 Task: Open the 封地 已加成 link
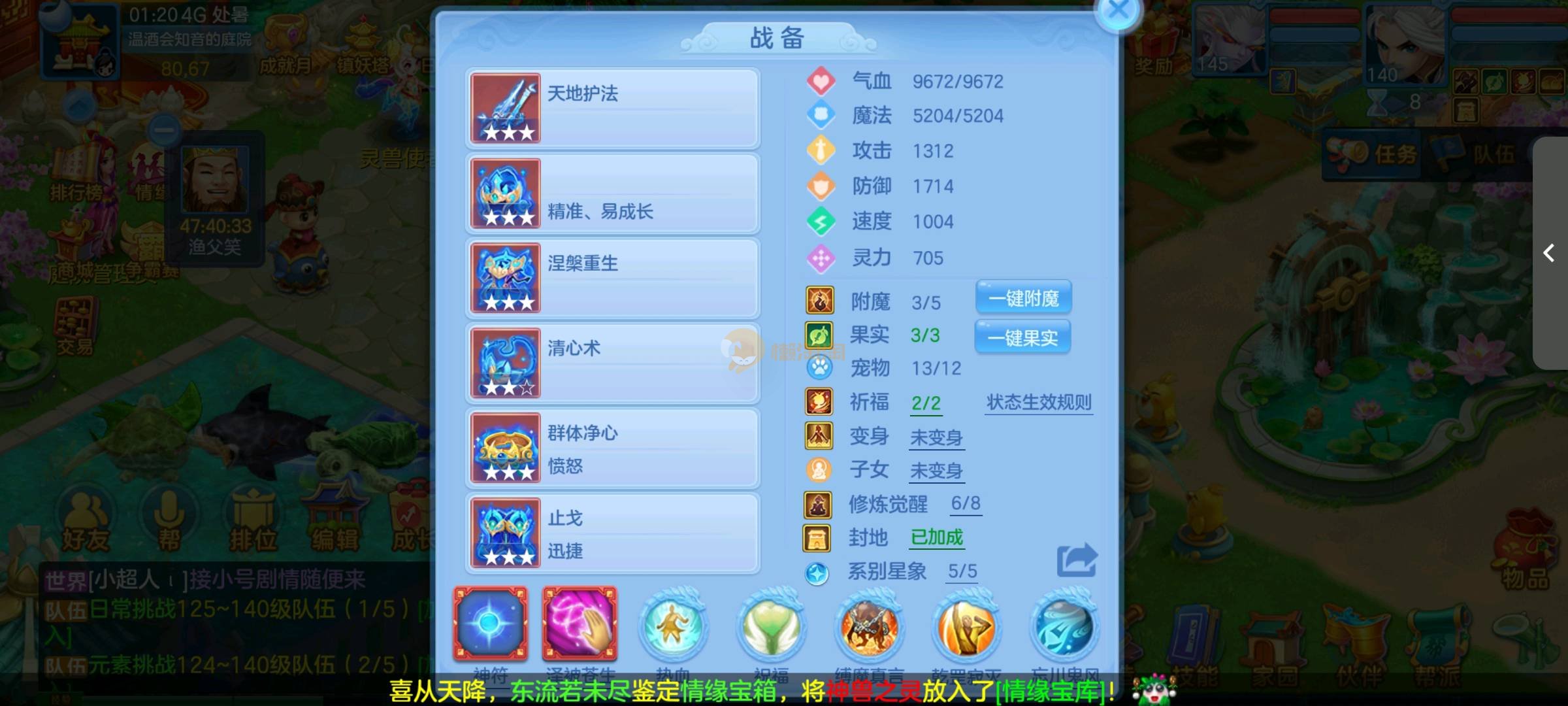click(x=937, y=537)
